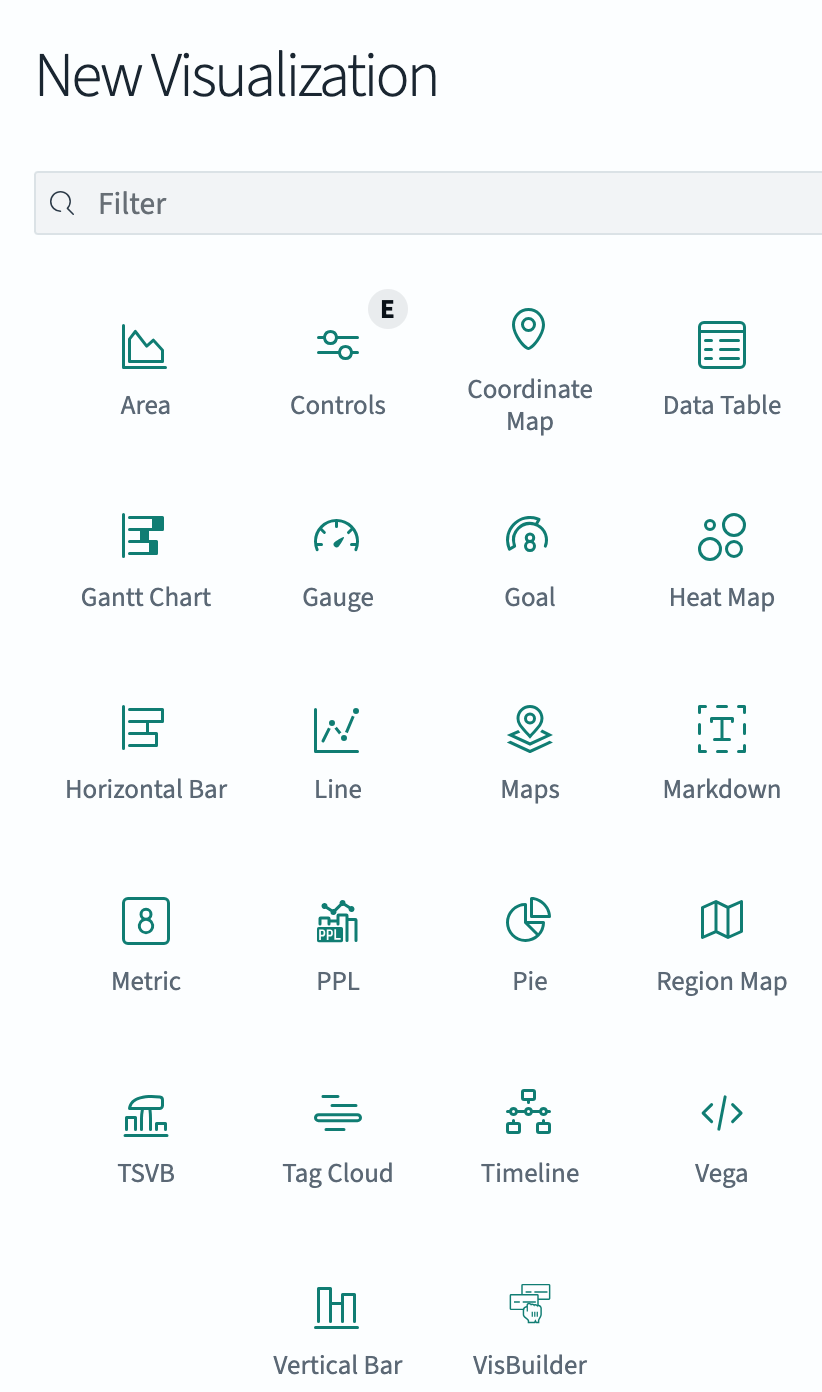Create a Line chart visualization
Image resolution: width=822 pixels, height=1392 pixels.
tap(338, 752)
